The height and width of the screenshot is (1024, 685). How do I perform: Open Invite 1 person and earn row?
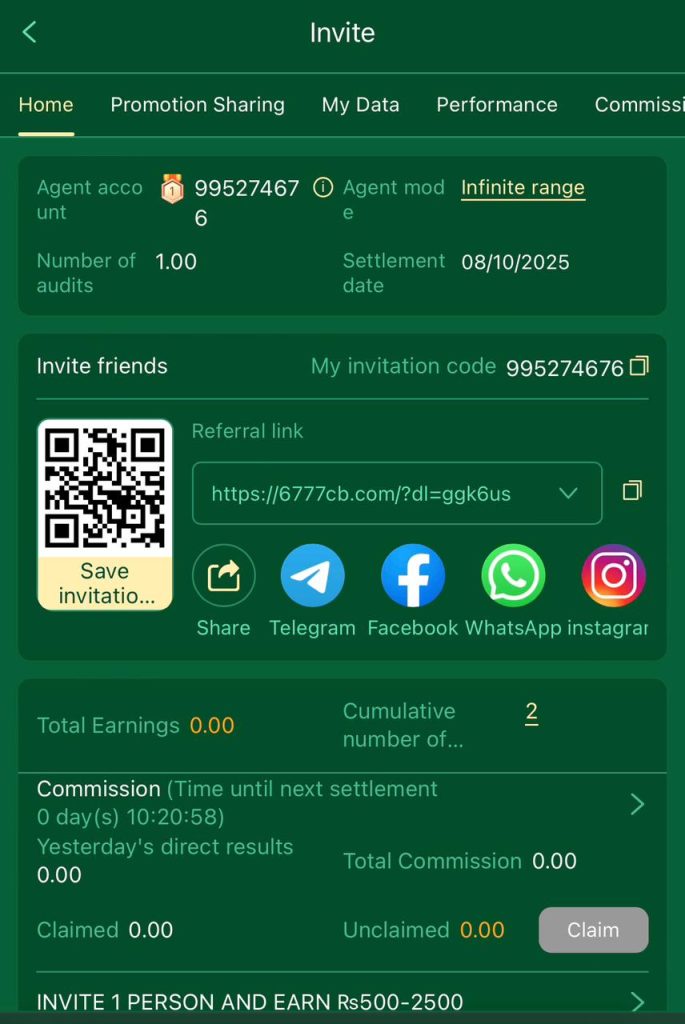[x=342, y=1001]
